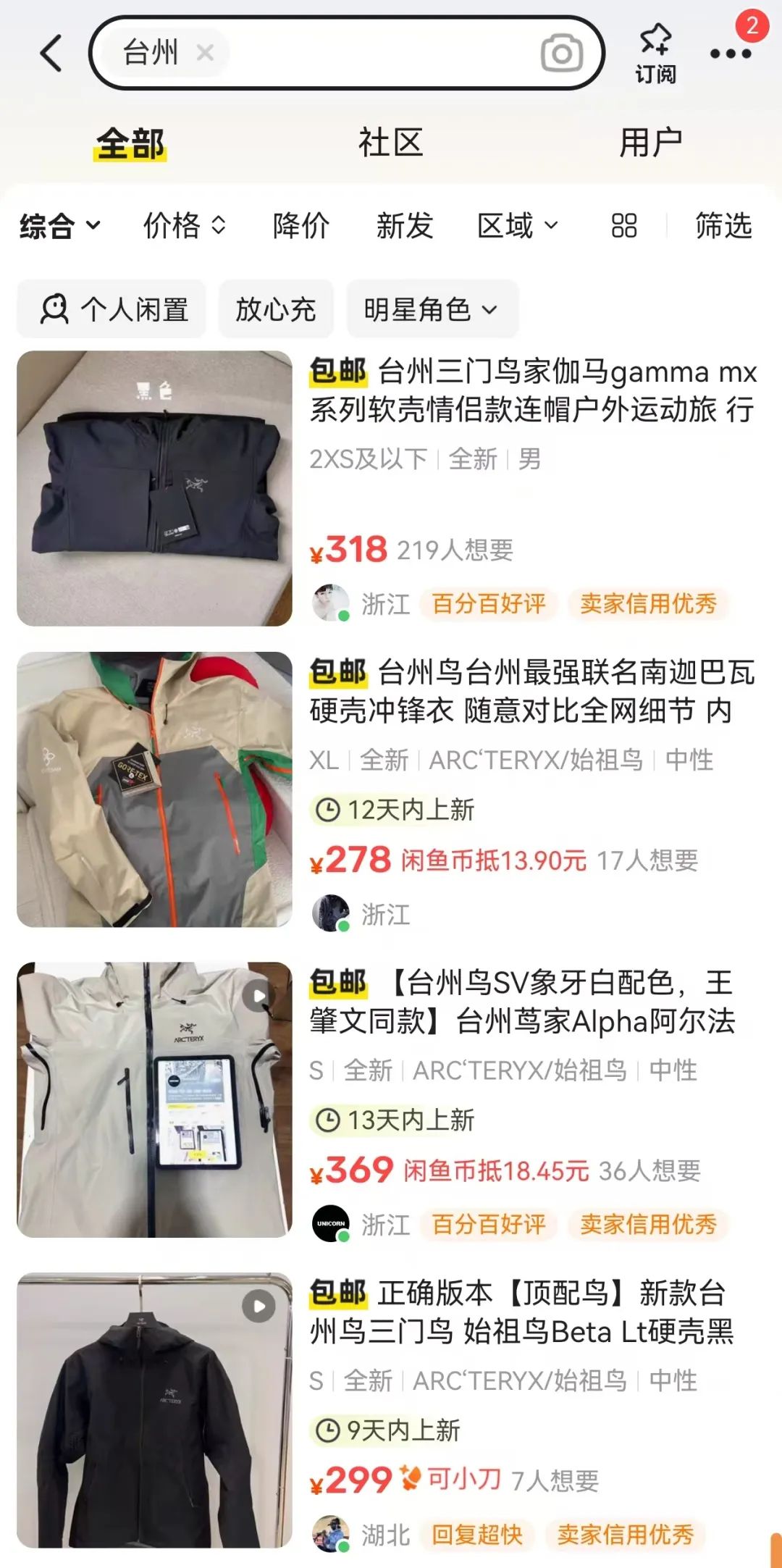
Task: Open the Alpha SV 象牙白 listing at ¥369
Action: pyautogui.click(x=532, y=1002)
